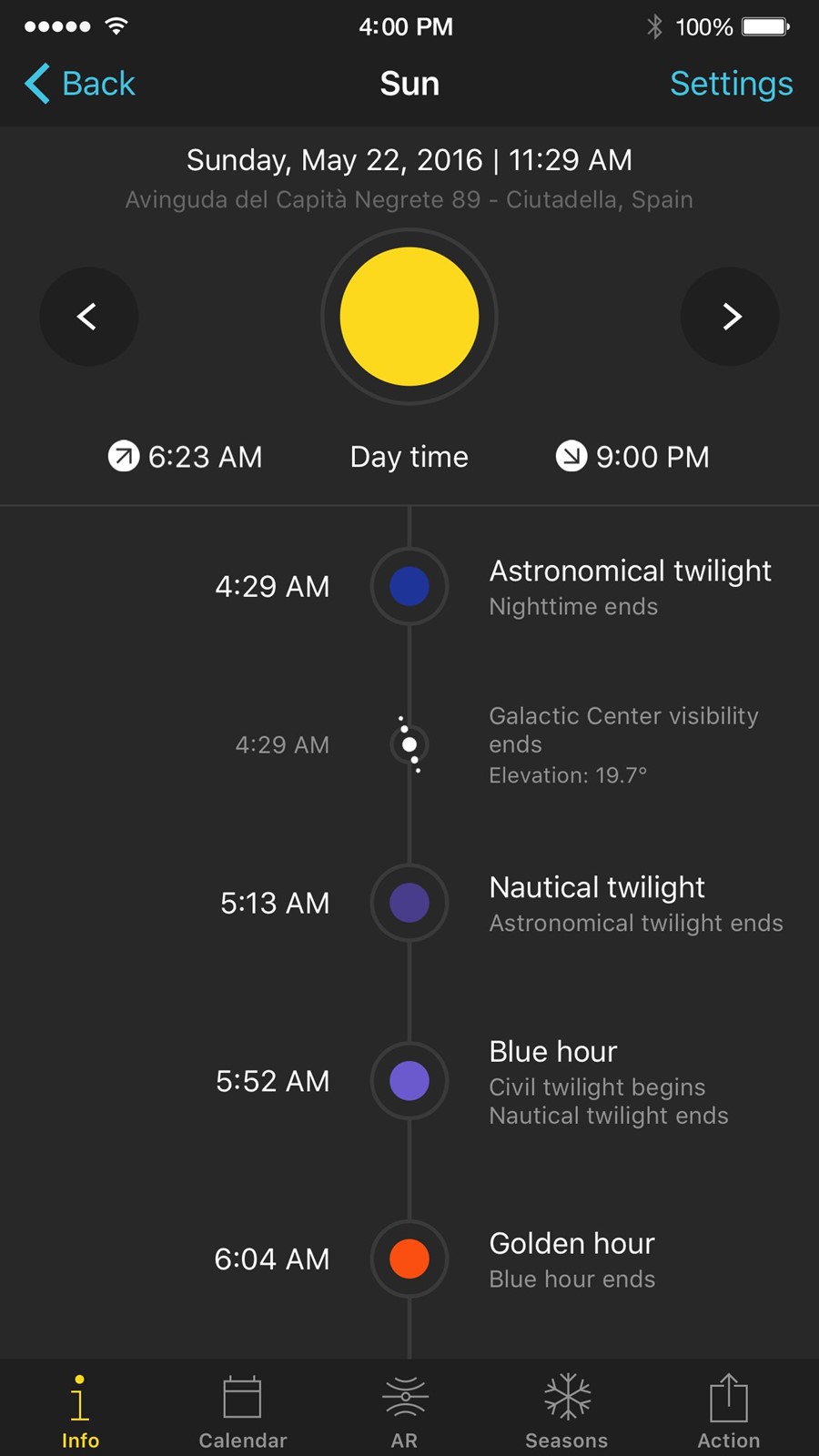Open the Action tab
Screen dimensions: 819x1456
[x=729, y=1411]
